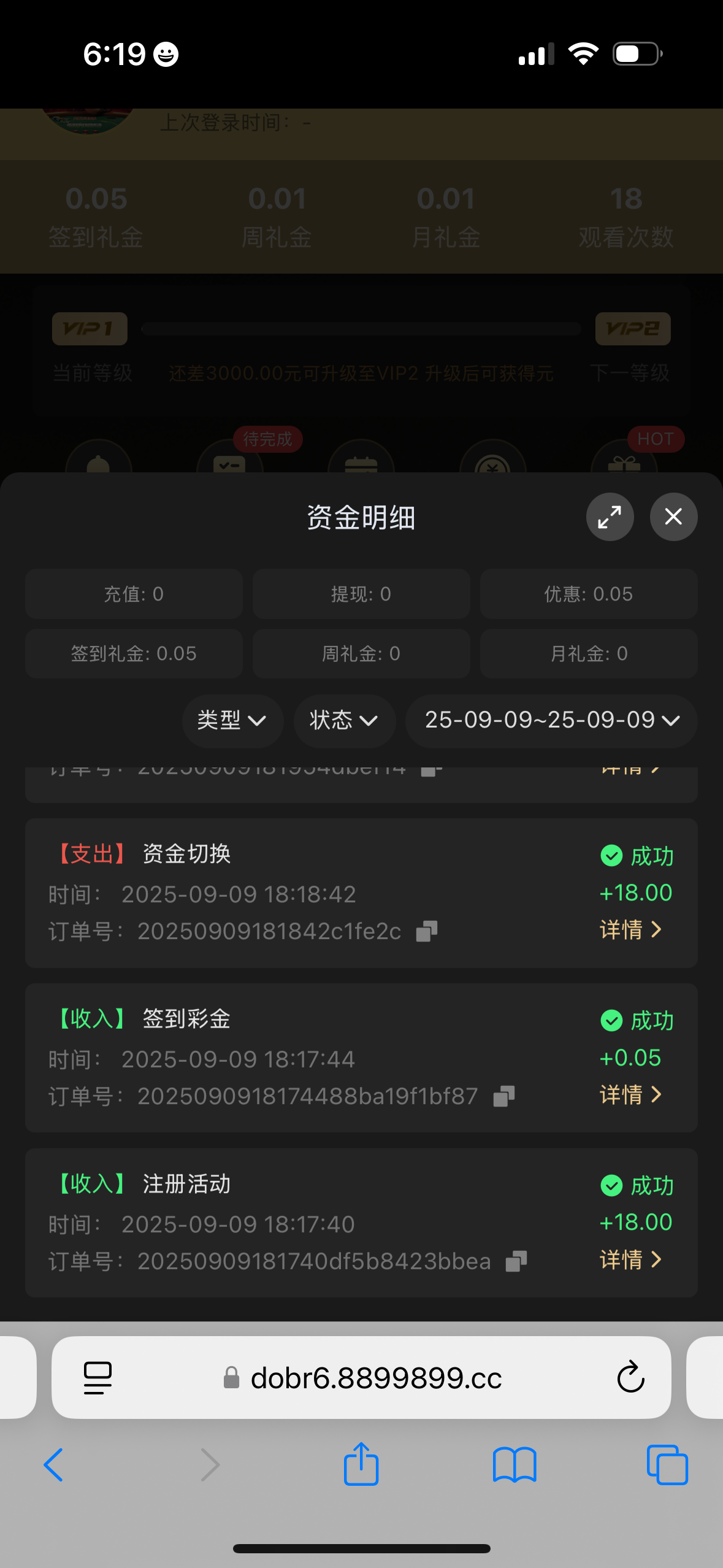Screen dimensions: 723x1568
Task: Copy order number 20250909181740df5b8423bbea
Action: click(516, 1261)
